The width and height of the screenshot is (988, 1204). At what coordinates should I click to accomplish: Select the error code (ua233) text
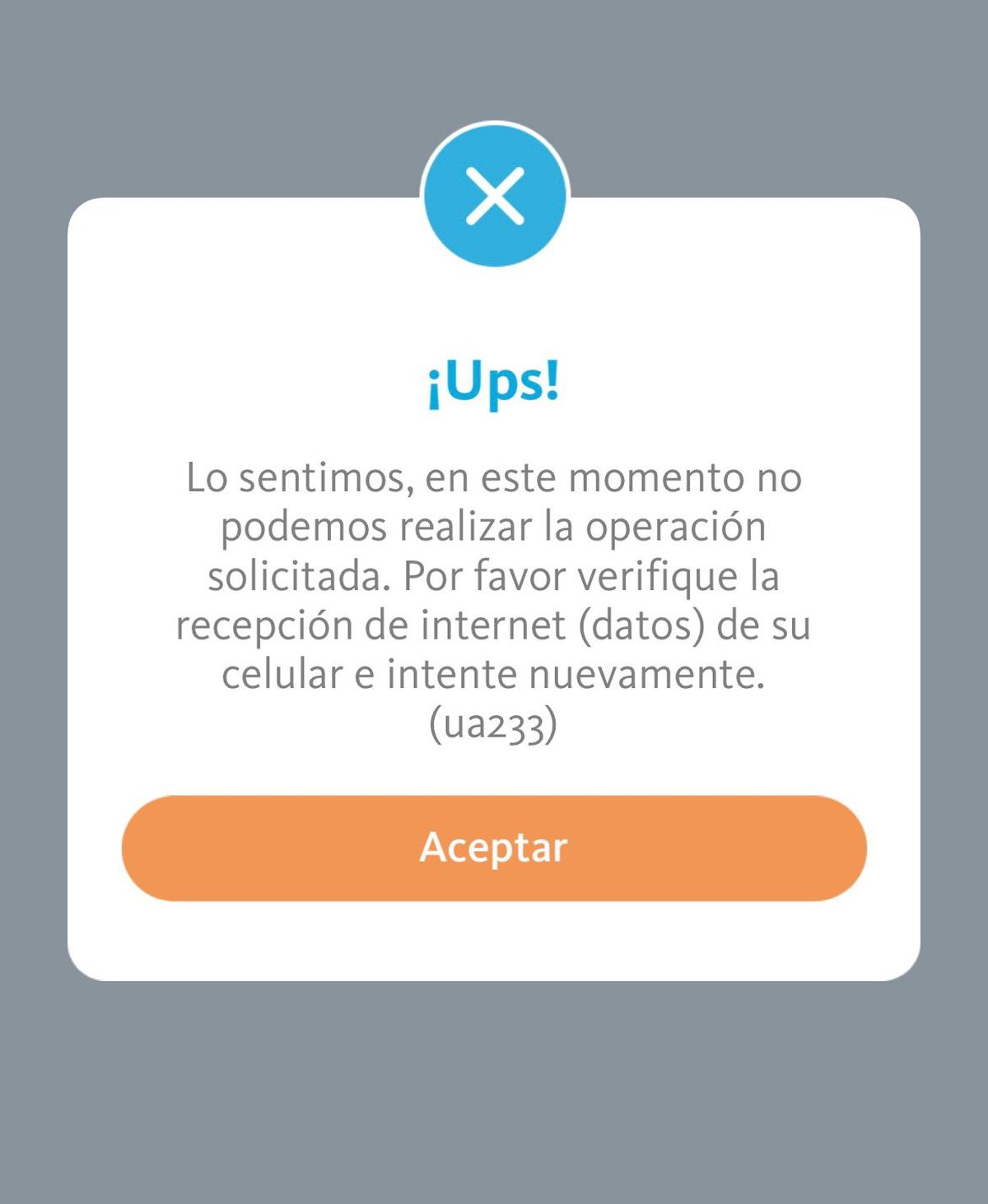click(x=494, y=724)
